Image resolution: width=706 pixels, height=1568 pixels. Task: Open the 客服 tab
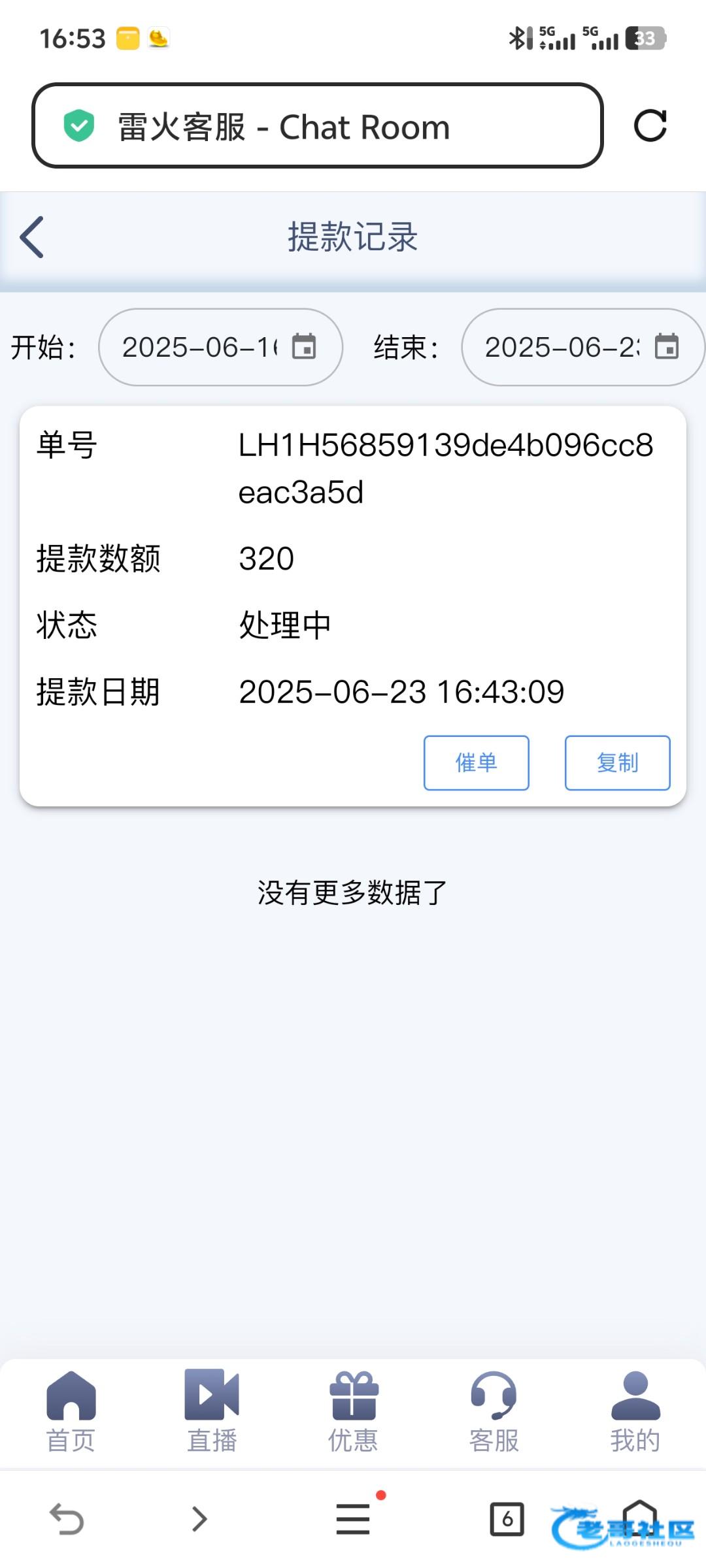tap(494, 1411)
